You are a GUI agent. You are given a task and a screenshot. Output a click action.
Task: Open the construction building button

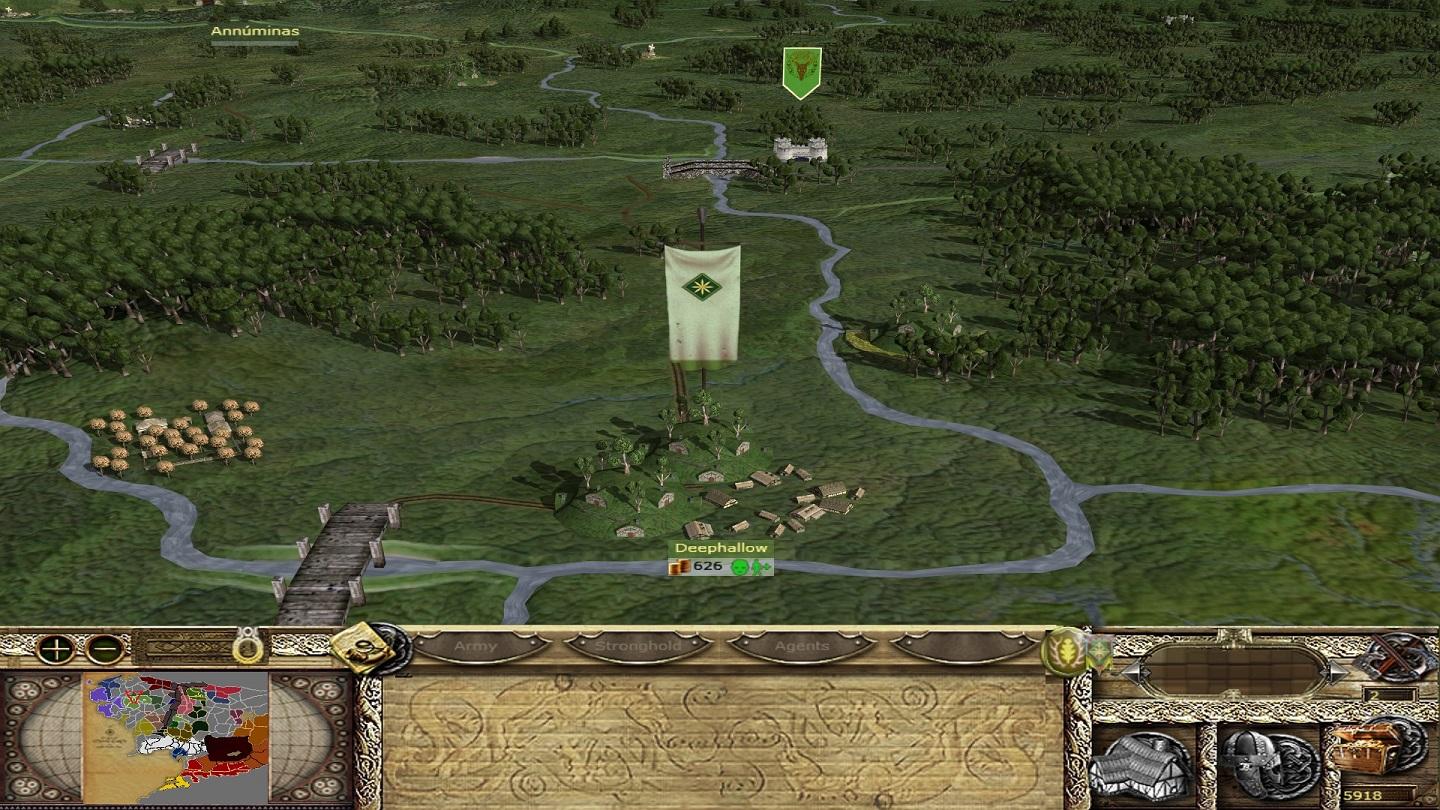[x=1141, y=766]
